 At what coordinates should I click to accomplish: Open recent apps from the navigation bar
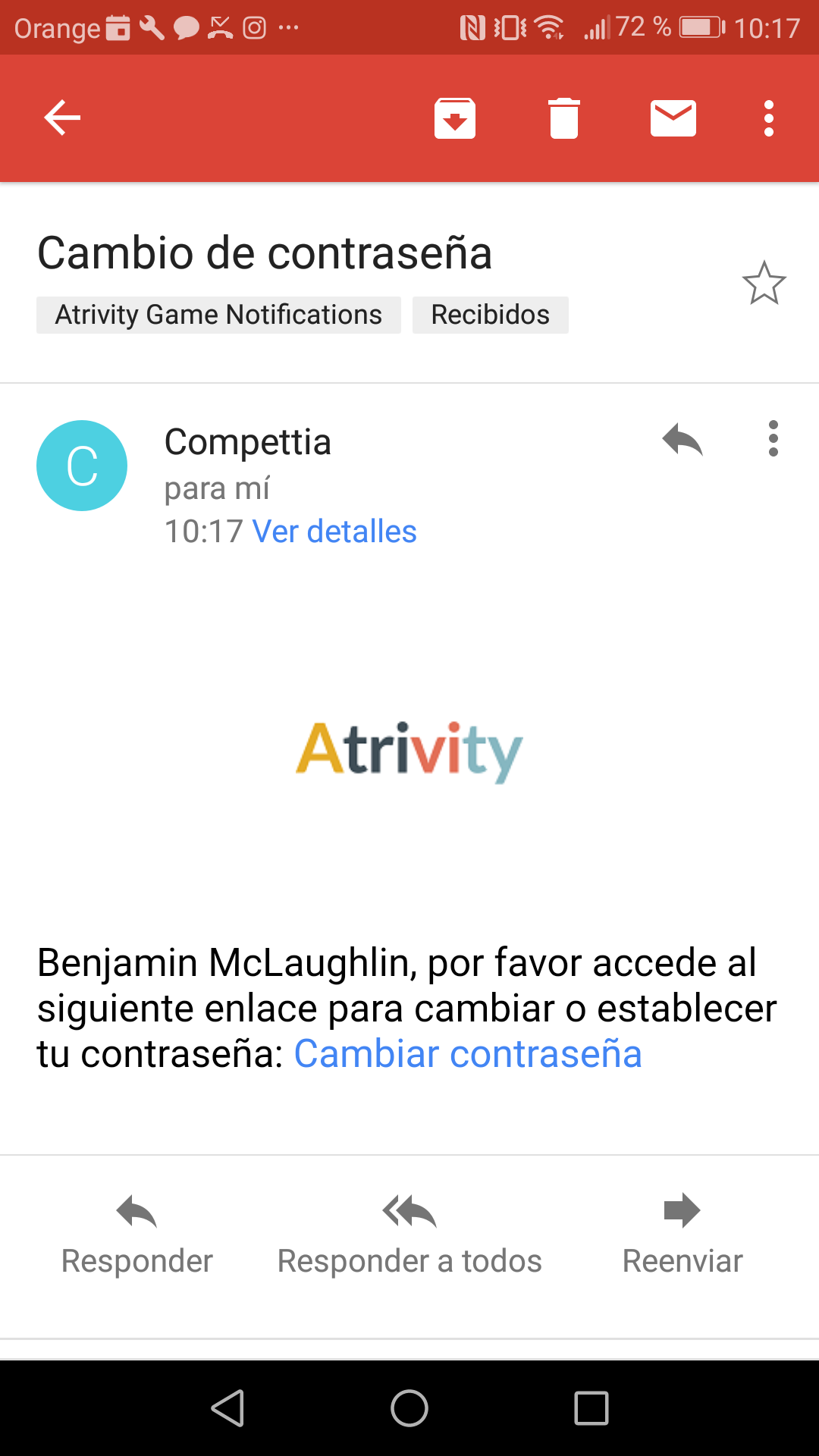(x=591, y=1409)
